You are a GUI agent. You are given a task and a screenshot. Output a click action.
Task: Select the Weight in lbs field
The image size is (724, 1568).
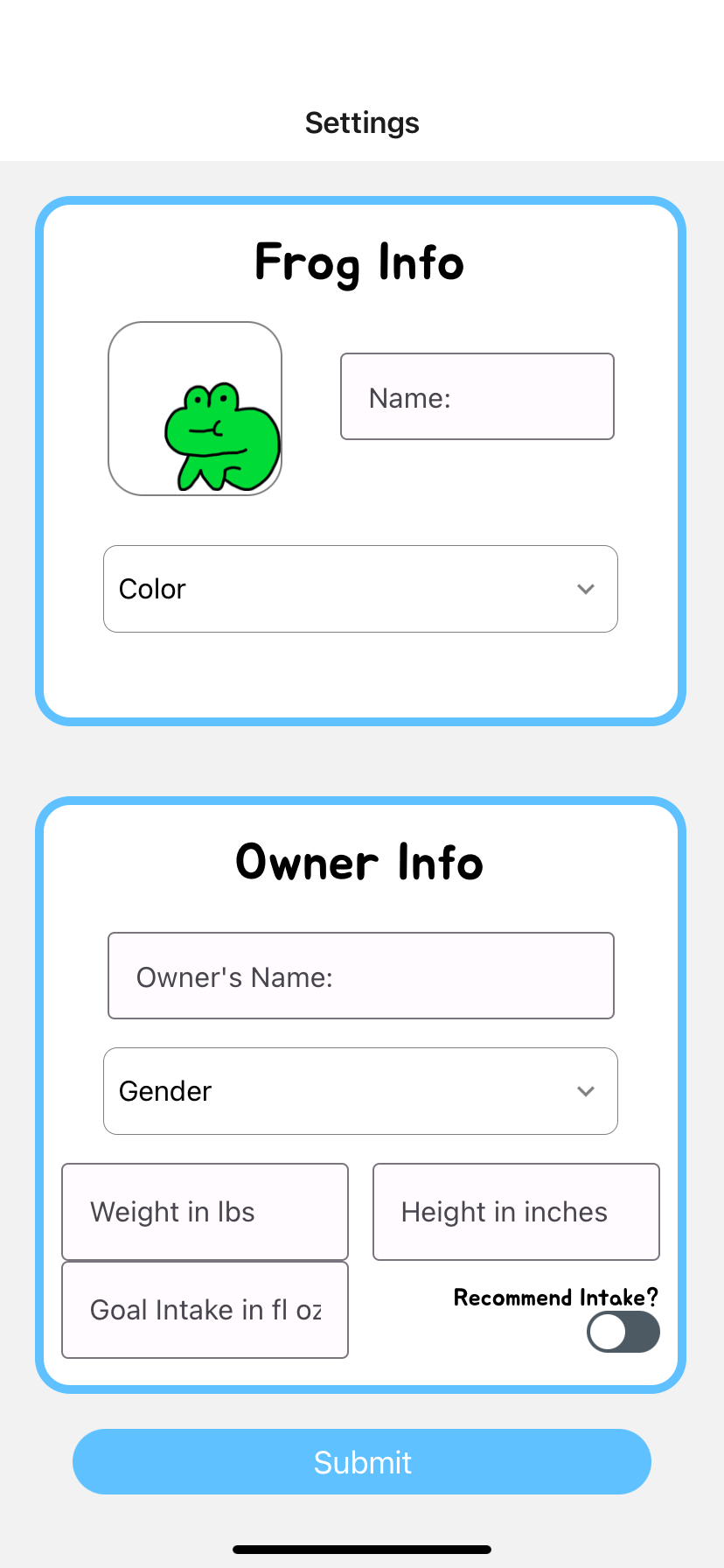[x=205, y=1212]
